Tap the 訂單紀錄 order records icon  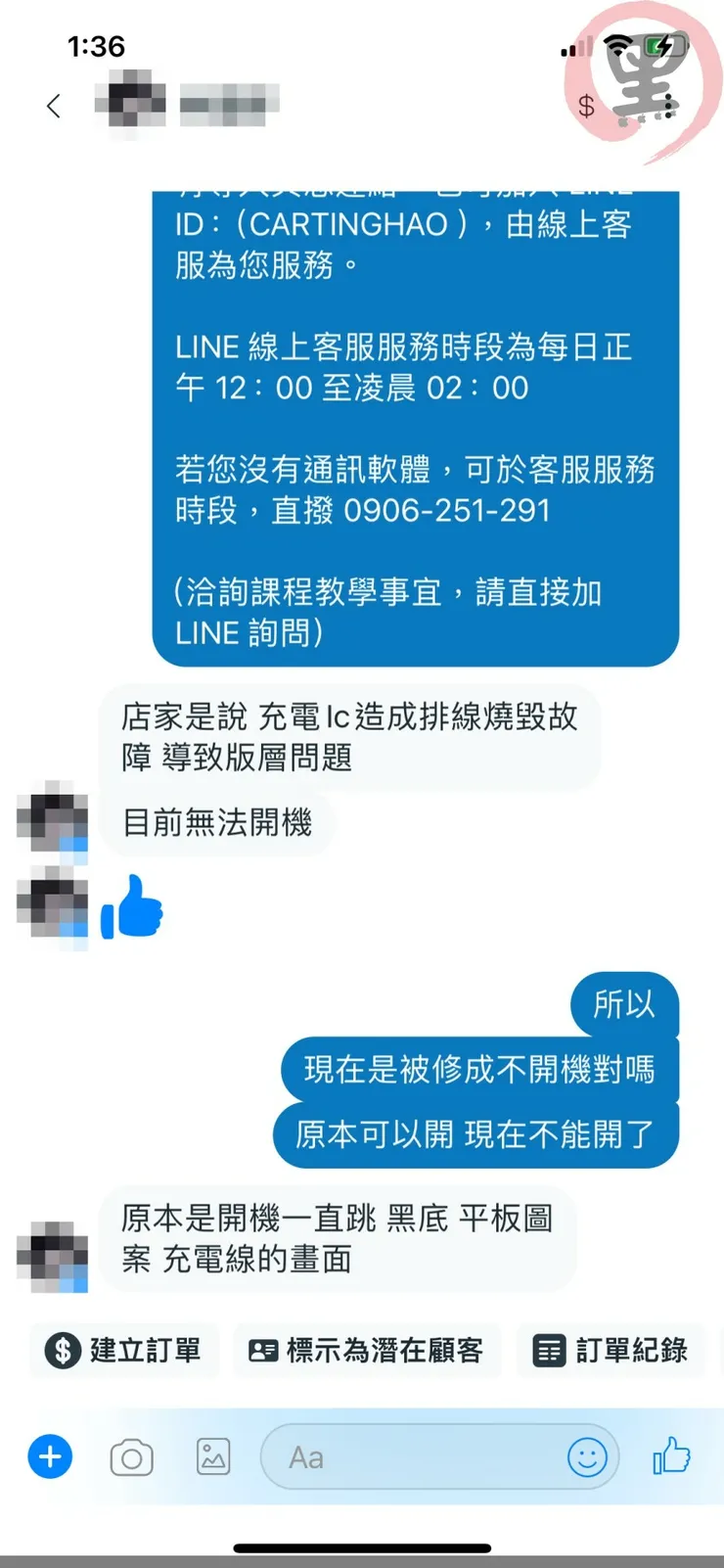pos(611,1351)
